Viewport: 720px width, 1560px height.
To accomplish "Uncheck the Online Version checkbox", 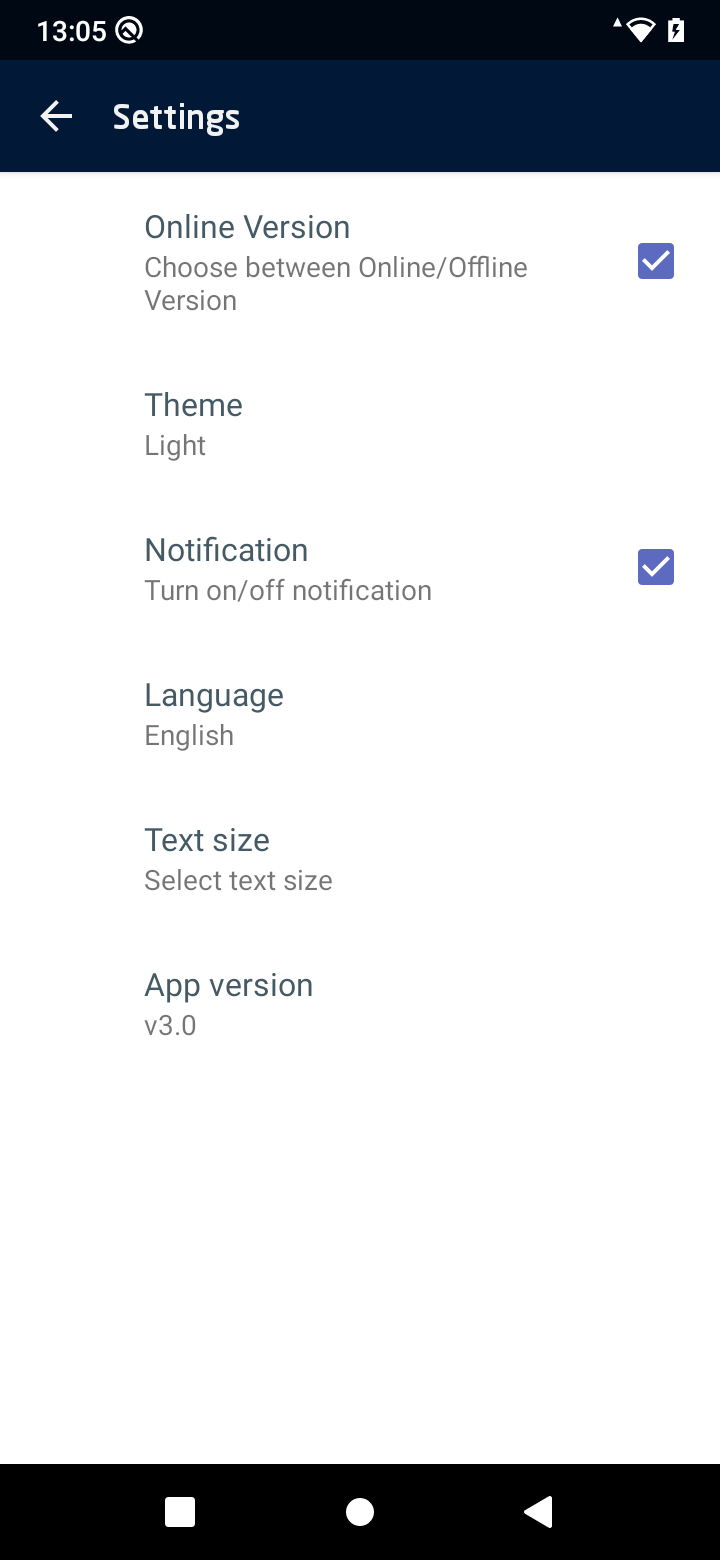I will [655, 262].
